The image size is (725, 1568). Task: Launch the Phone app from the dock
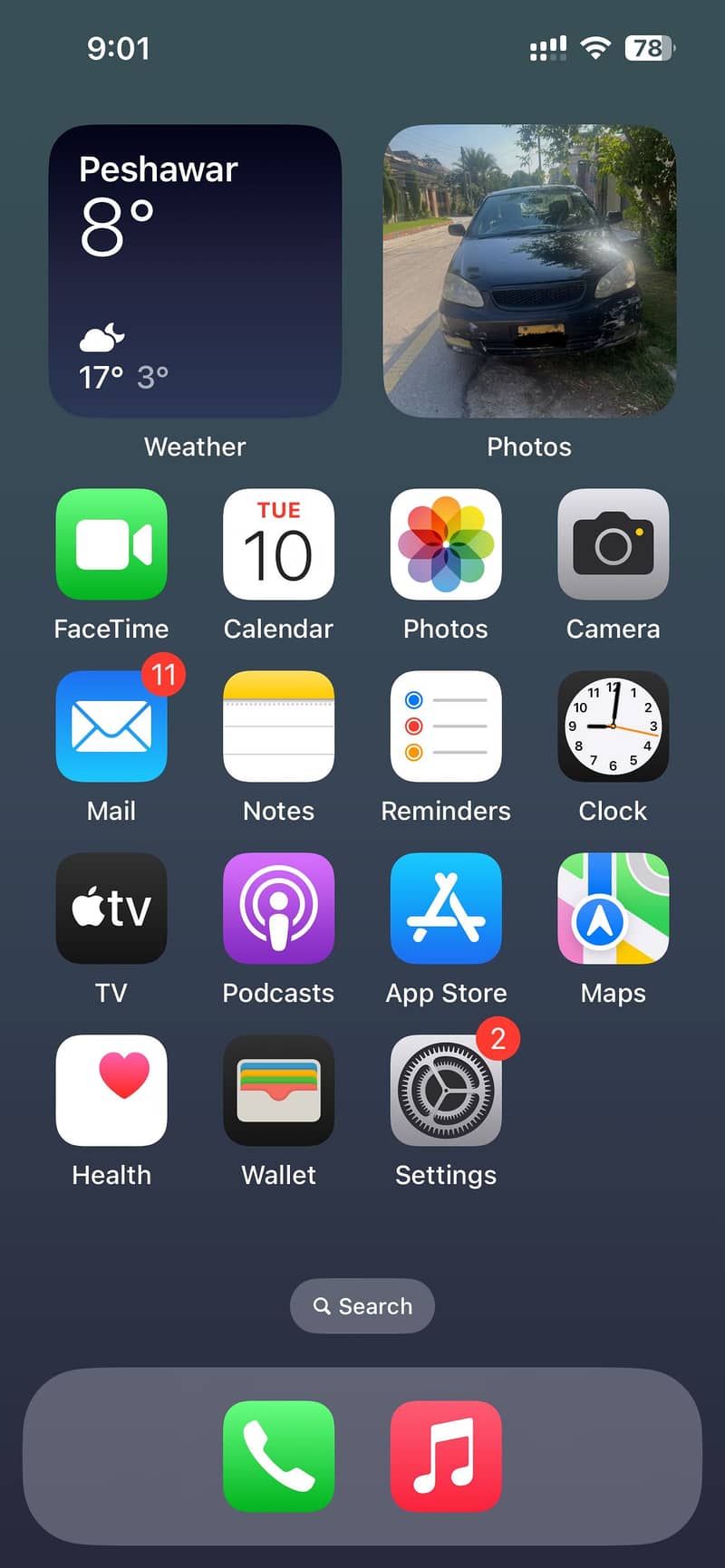coord(278,1456)
